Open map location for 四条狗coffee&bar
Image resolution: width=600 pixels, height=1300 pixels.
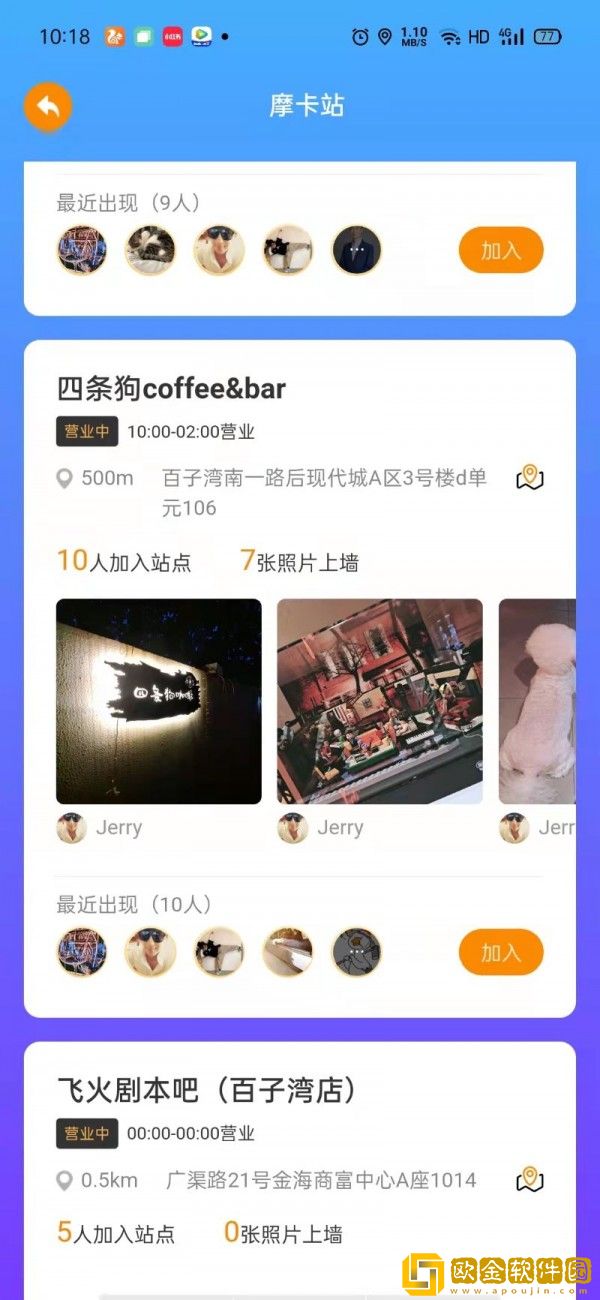[529, 478]
